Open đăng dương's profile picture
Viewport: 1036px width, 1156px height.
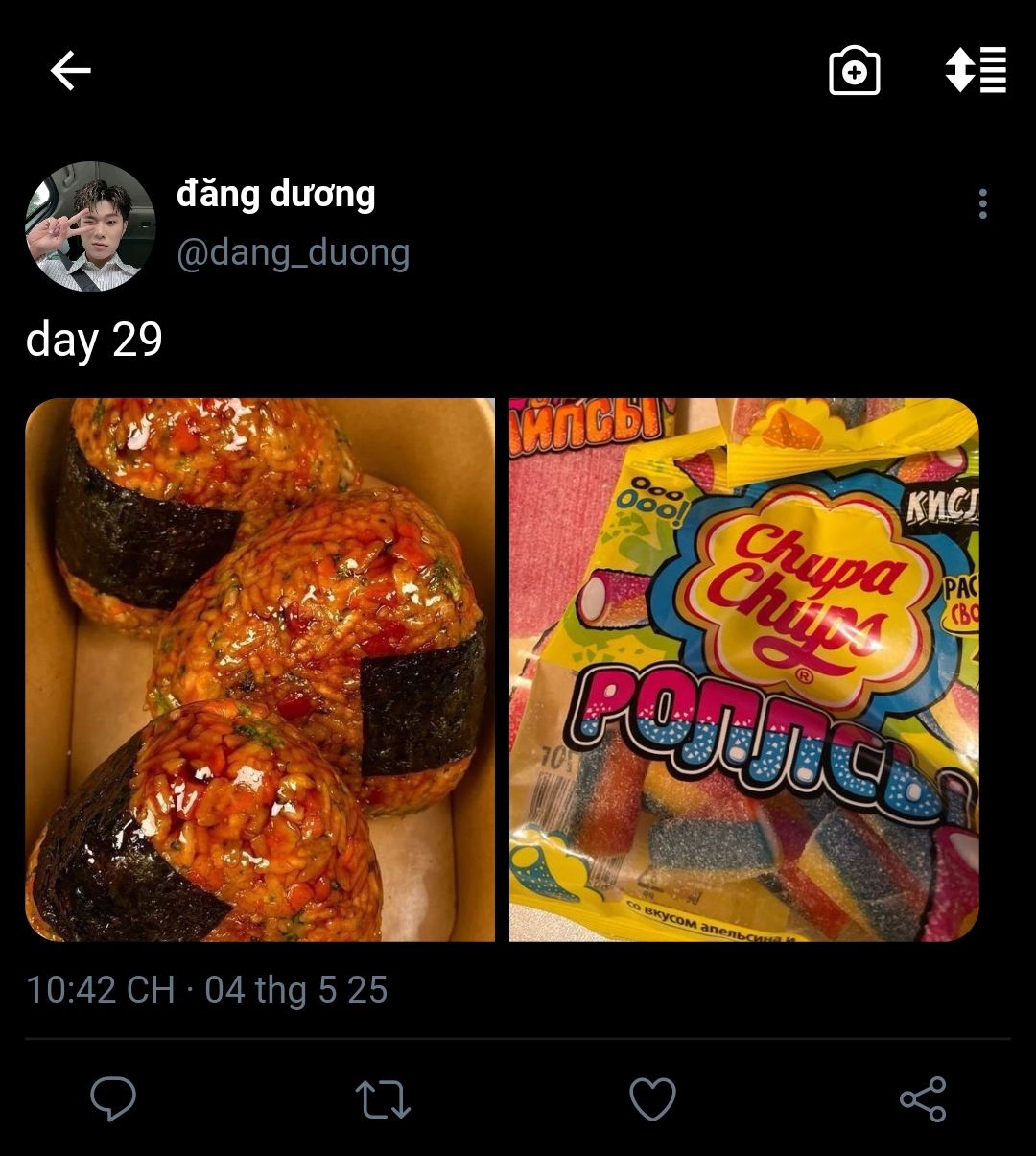(x=90, y=226)
